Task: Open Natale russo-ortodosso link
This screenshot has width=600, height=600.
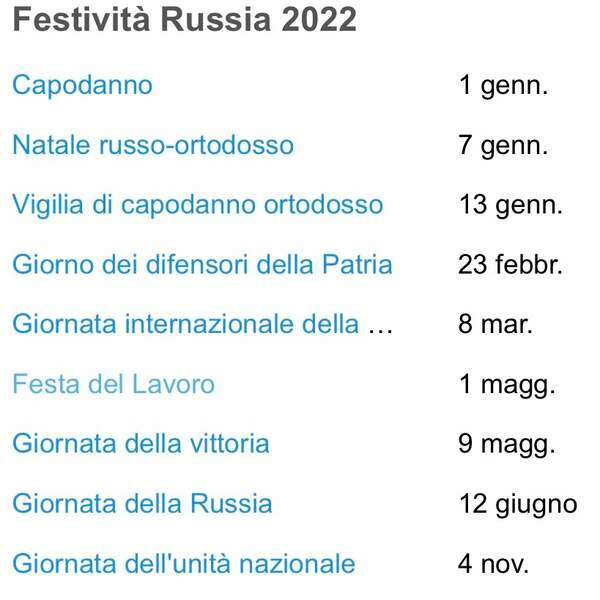Action: tap(153, 145)
